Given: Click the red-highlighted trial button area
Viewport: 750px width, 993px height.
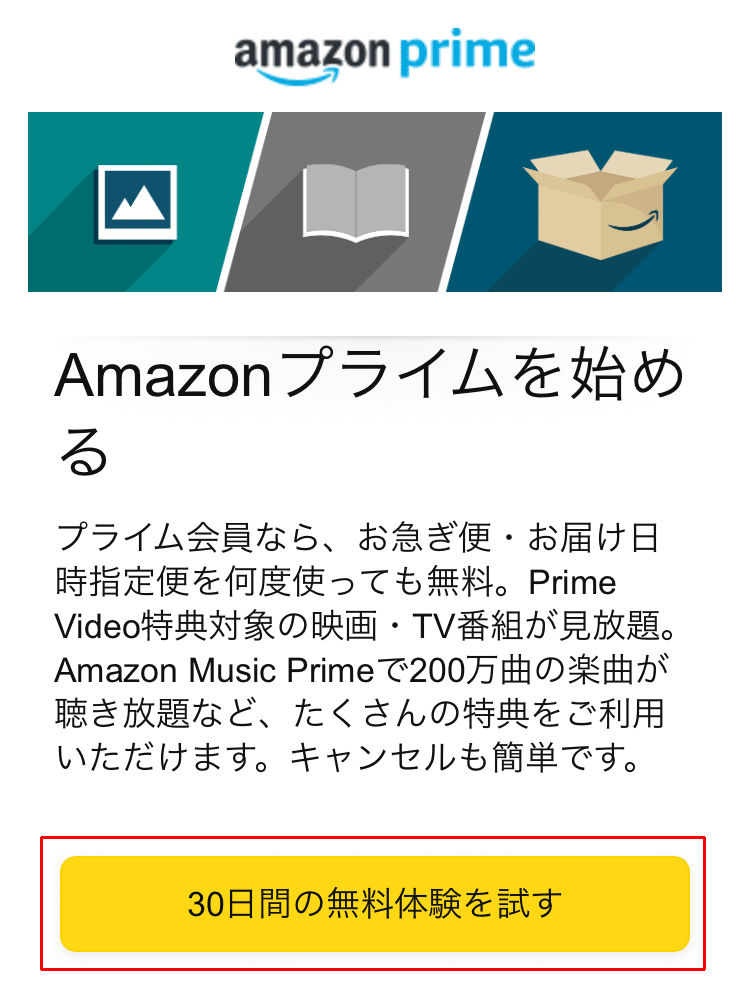Looking at the screenshot, I should 375,901.
